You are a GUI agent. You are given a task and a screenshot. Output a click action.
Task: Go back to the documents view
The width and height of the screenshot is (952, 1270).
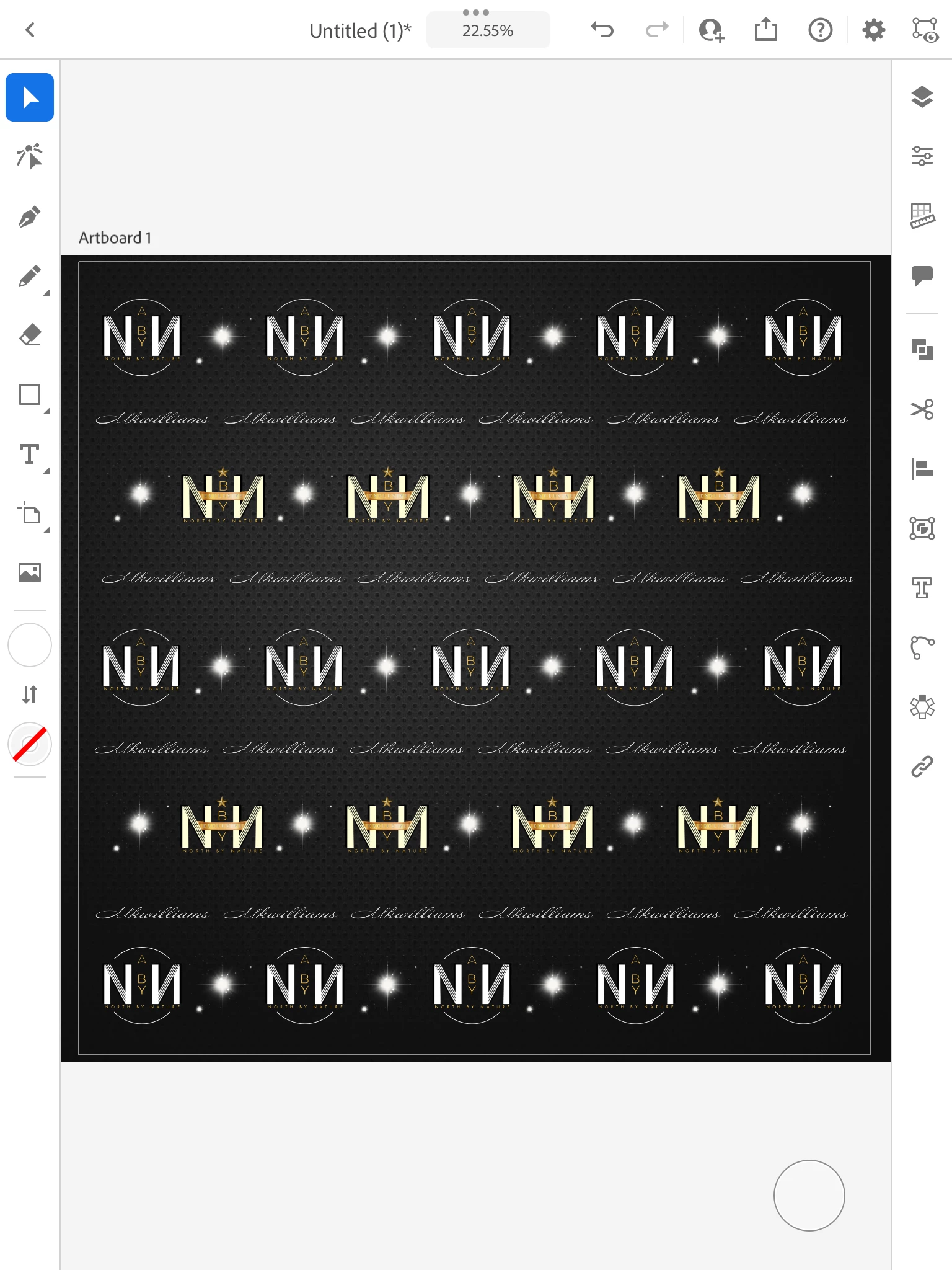pos(30,30)
